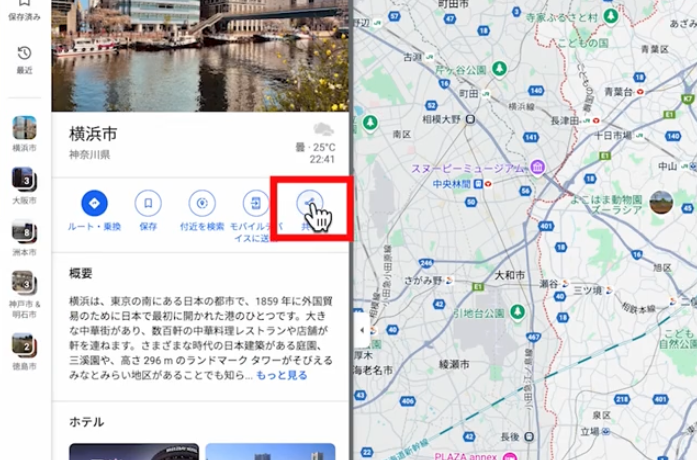Expand description via もっと見る
697x460 pixels.
[281, 375]
